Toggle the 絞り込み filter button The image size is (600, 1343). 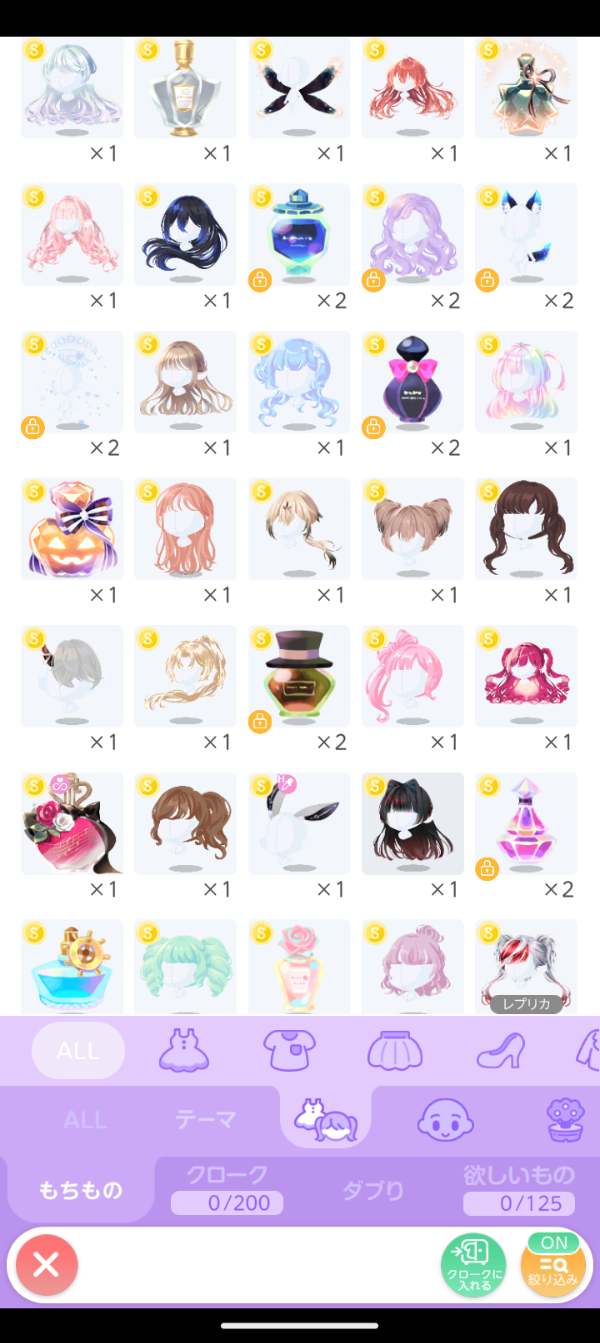tap(553, 1266)
